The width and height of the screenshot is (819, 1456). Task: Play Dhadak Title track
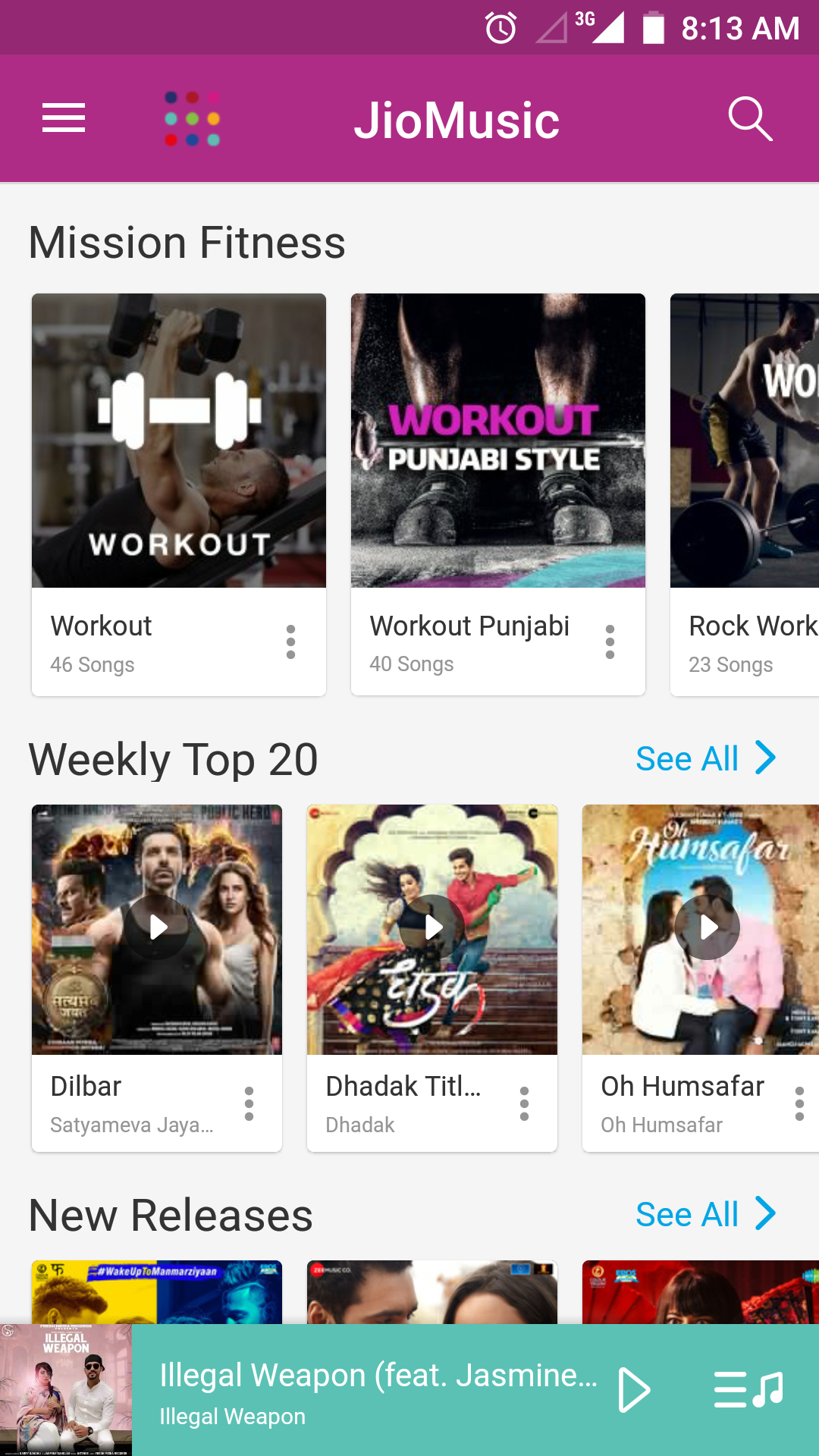pyautogui.click(x=432, y=927)
